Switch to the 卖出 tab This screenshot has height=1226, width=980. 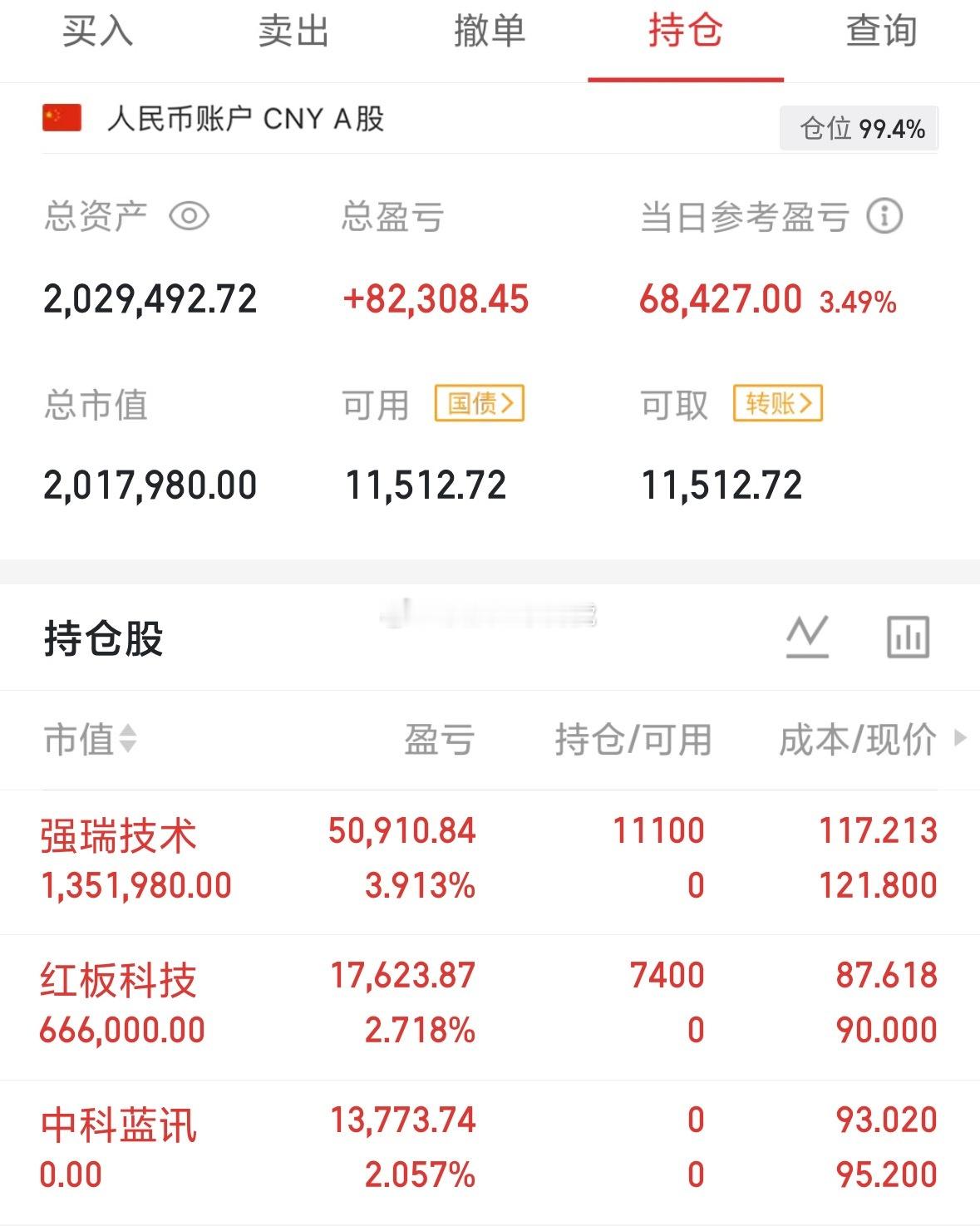point(293,32)
